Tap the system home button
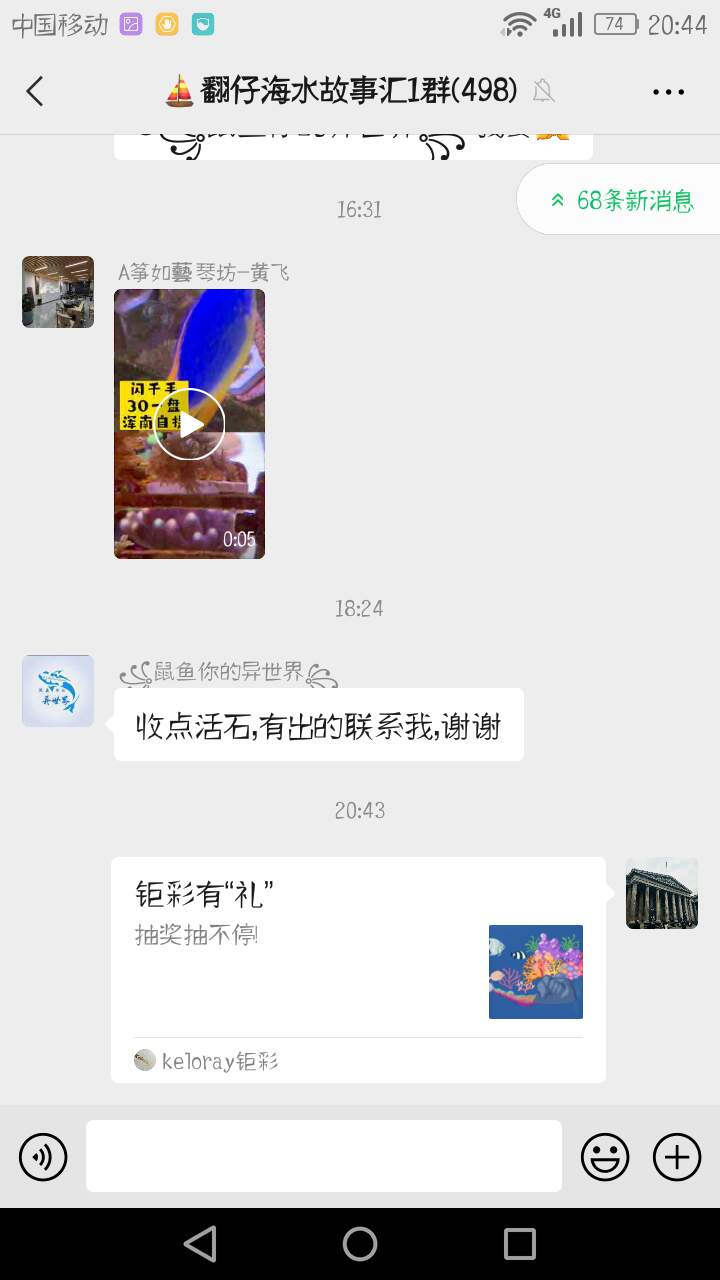This screenshot has height=1280, width=720. click(360, 1244)
